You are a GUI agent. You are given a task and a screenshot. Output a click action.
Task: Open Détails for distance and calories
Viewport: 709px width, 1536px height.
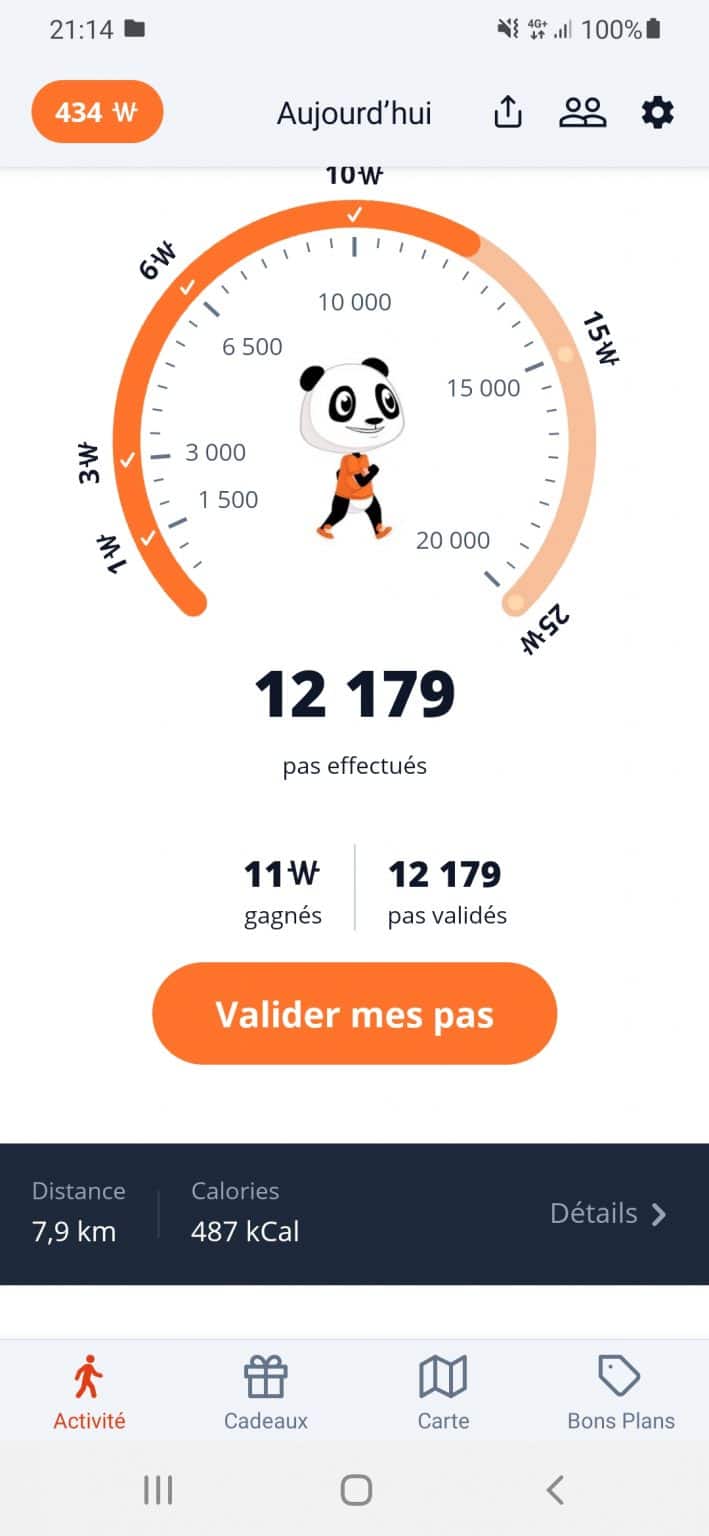(608, 1214)
